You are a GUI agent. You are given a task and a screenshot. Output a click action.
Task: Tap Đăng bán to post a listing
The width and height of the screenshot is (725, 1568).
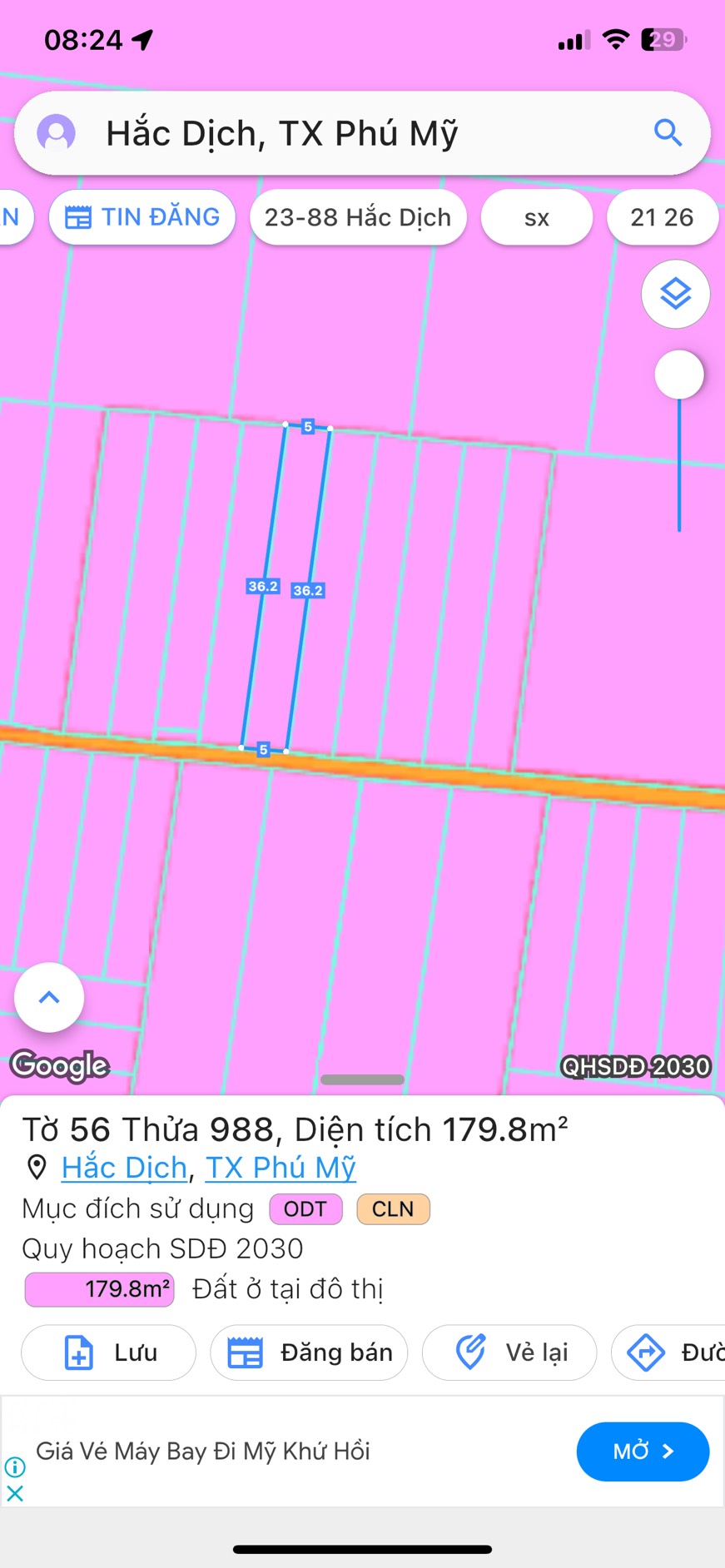[x=309, y=1352]
